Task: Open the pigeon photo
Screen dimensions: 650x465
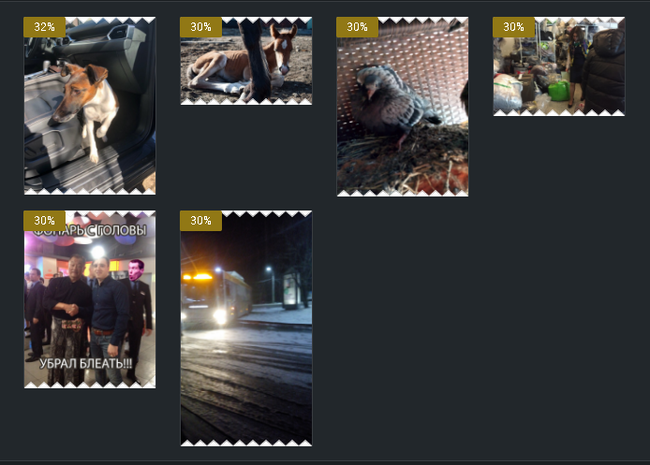Action: [402, 108]
